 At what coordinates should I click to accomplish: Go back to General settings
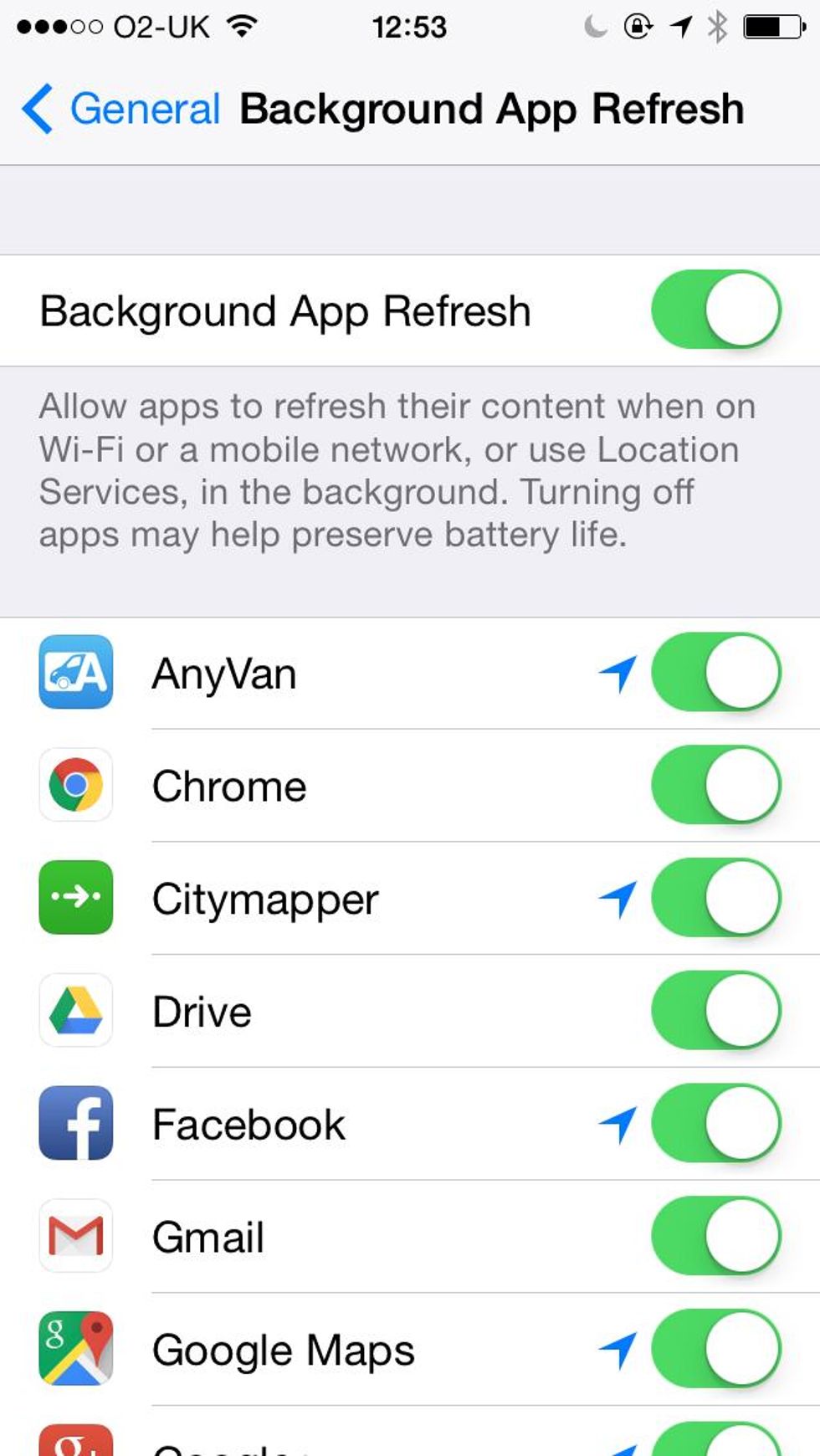coord(120,109)
